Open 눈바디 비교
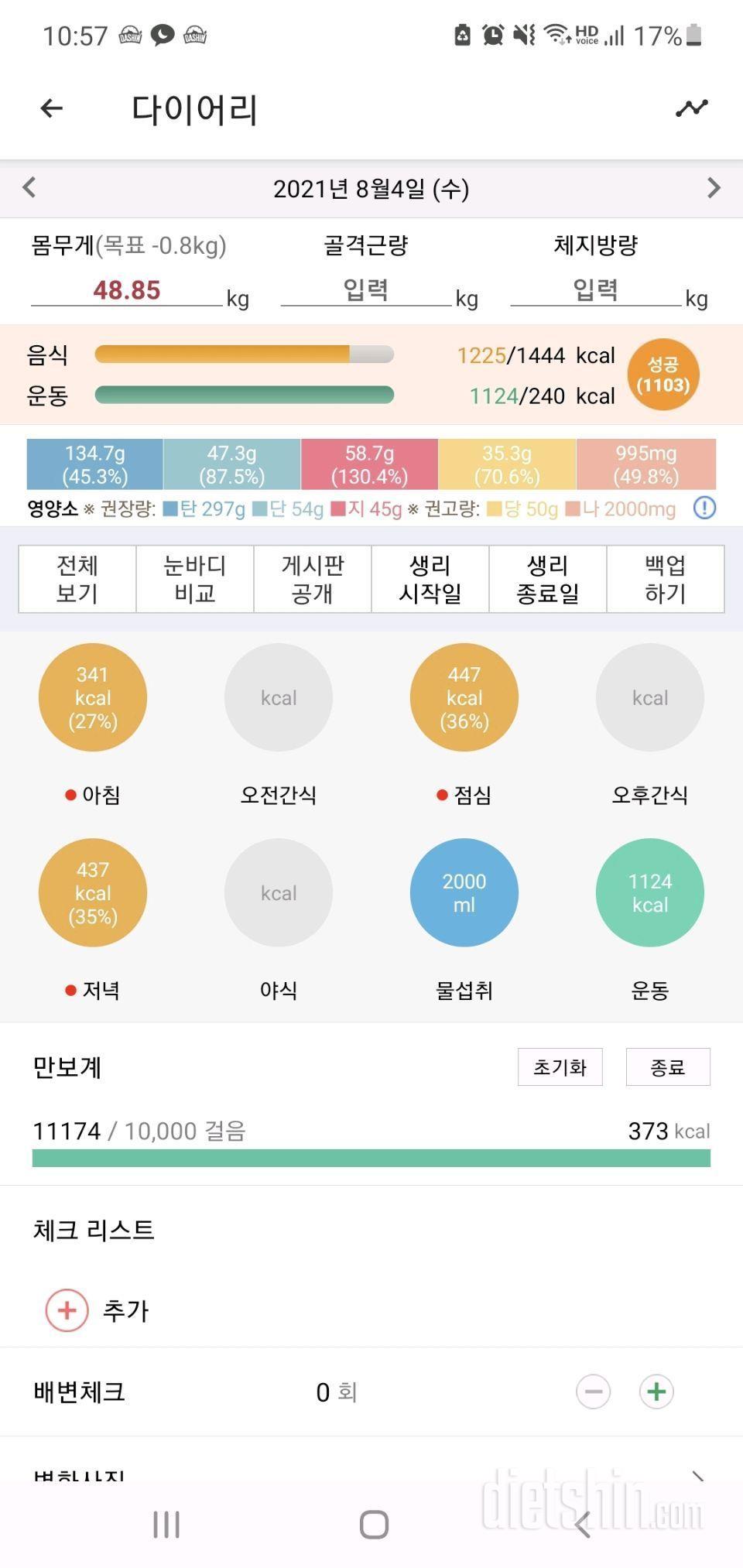This screenshot has height=1568, width=743. pos(195,579)
